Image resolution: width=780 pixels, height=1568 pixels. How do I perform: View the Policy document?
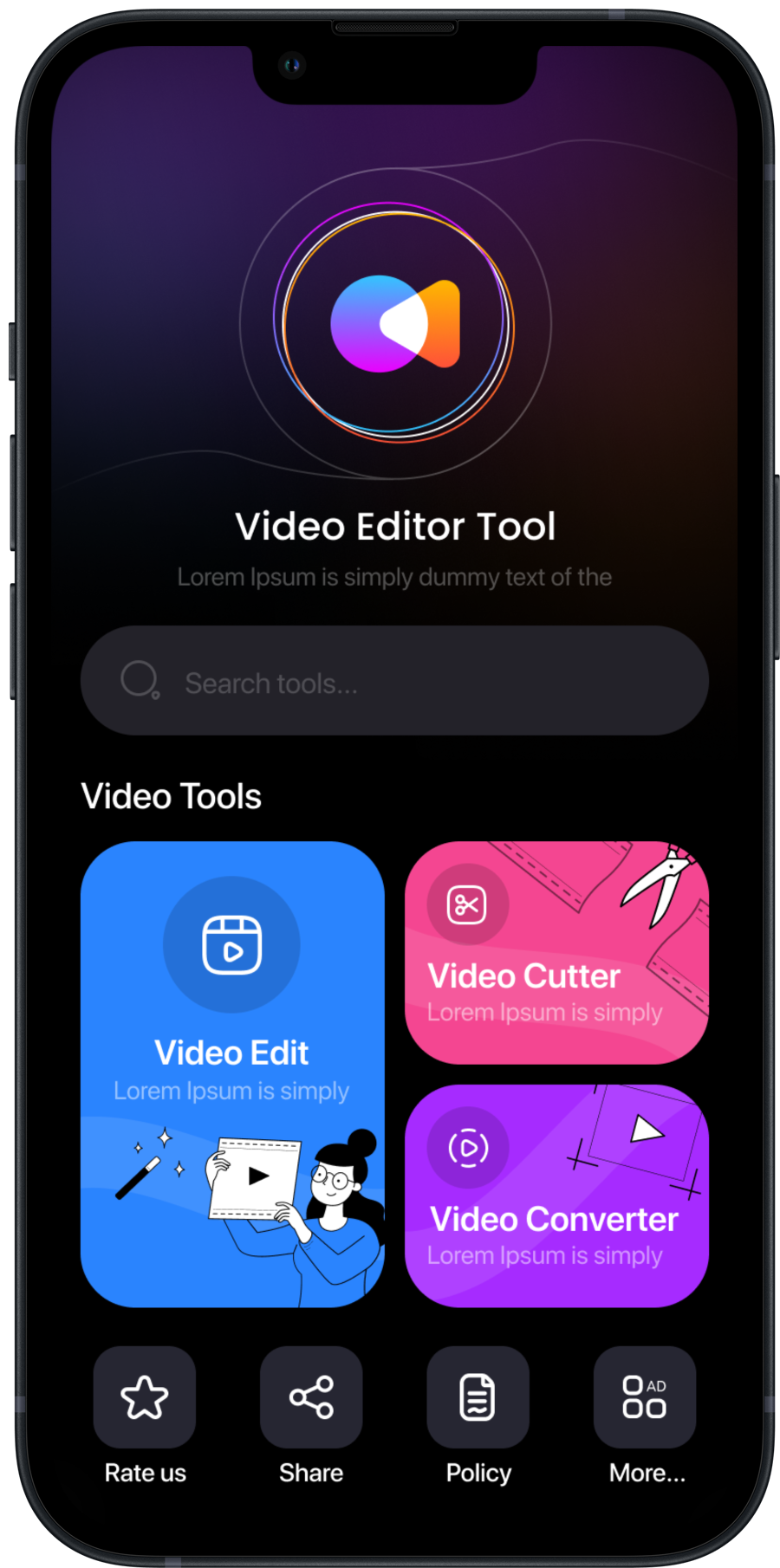click(478, 1396)
